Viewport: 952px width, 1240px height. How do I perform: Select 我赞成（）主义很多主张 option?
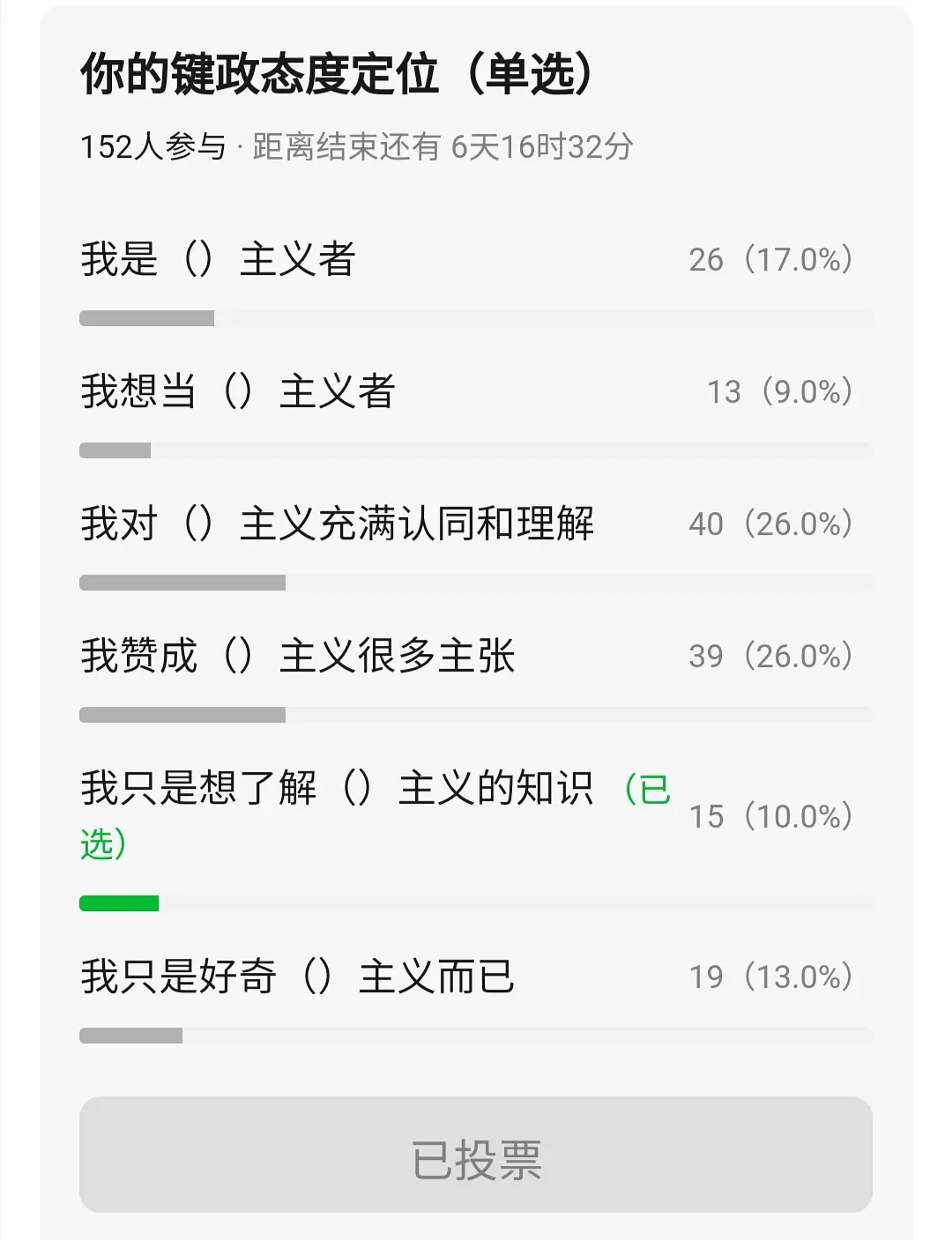pyautogui.click(x=298, y=657)
